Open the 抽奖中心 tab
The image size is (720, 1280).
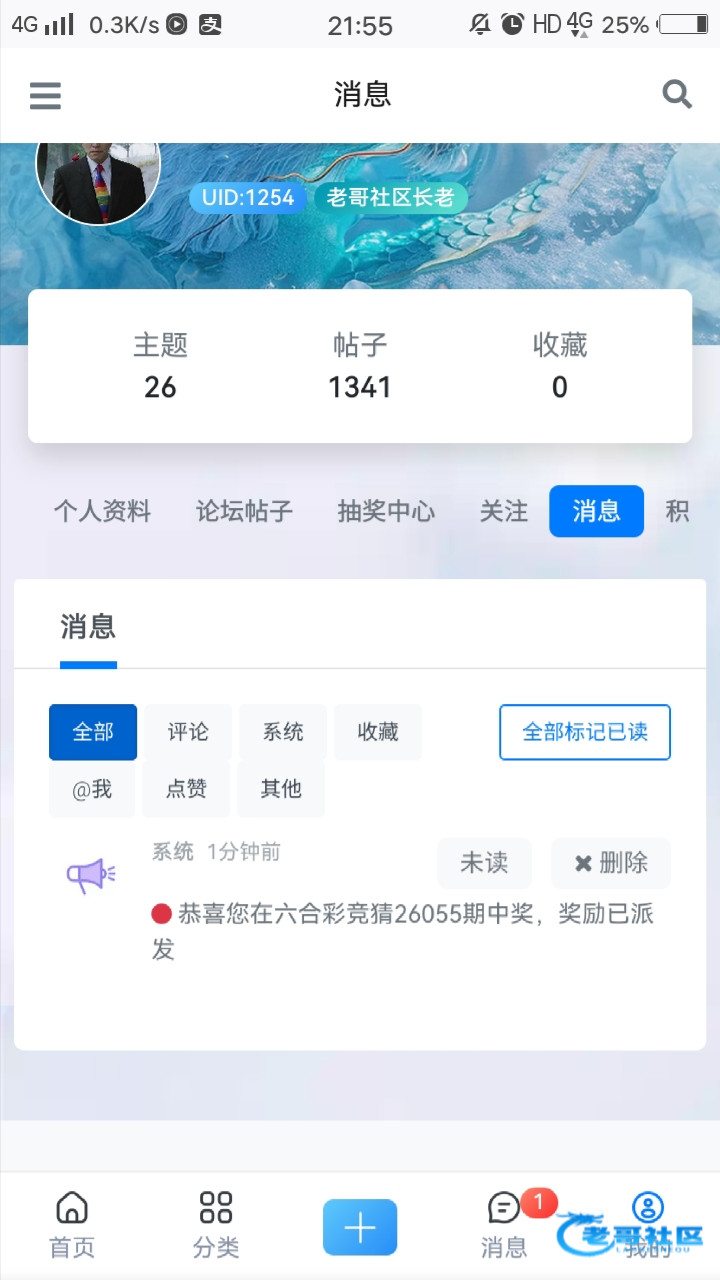[x=386, y=512]
